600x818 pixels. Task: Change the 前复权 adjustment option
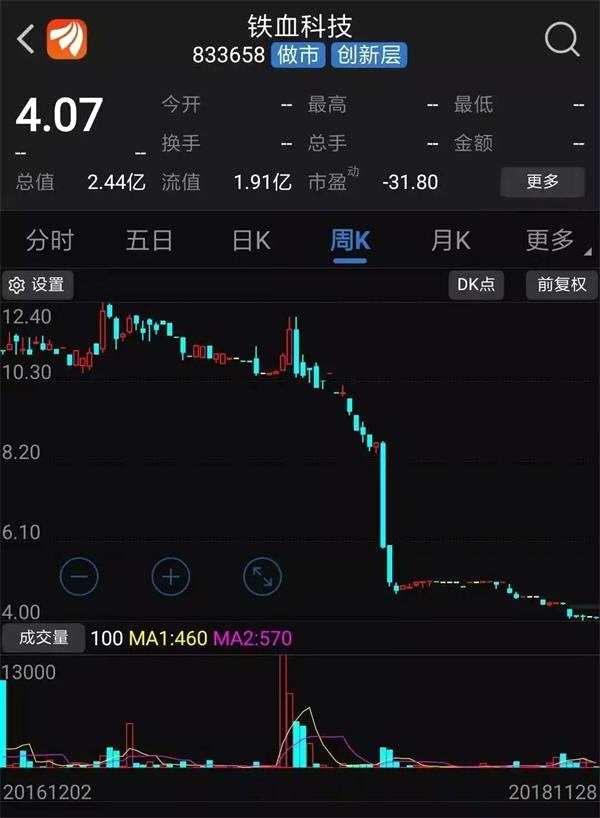(560, 285)
